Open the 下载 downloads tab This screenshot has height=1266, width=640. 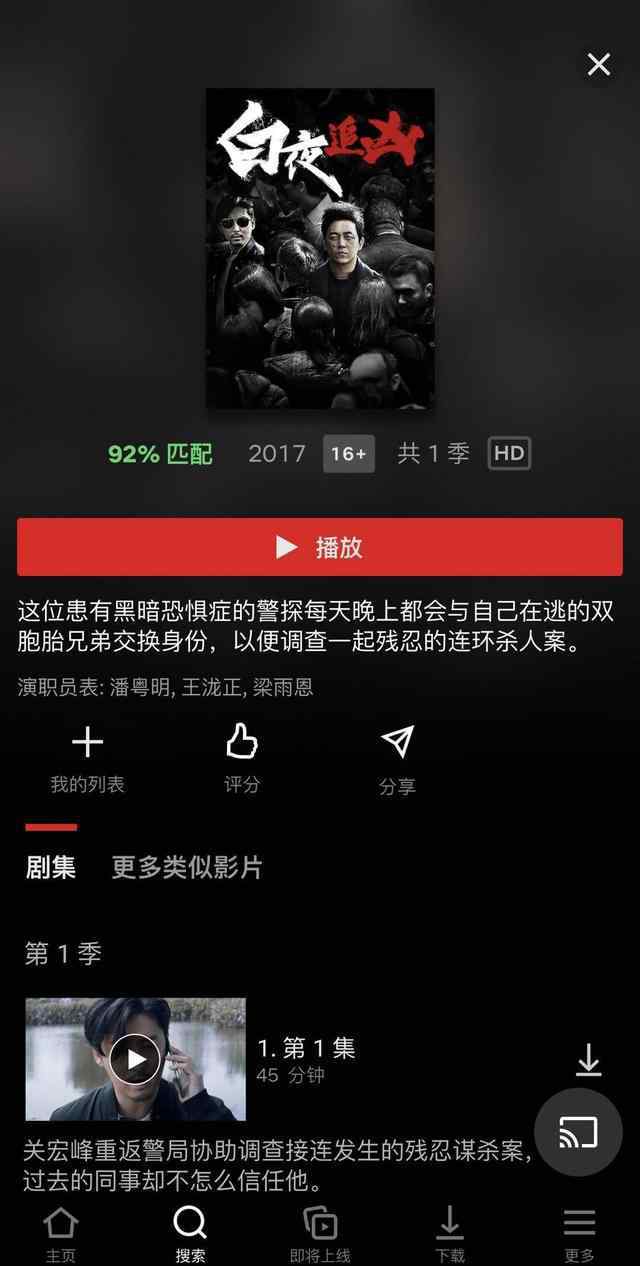[450, 1234]
